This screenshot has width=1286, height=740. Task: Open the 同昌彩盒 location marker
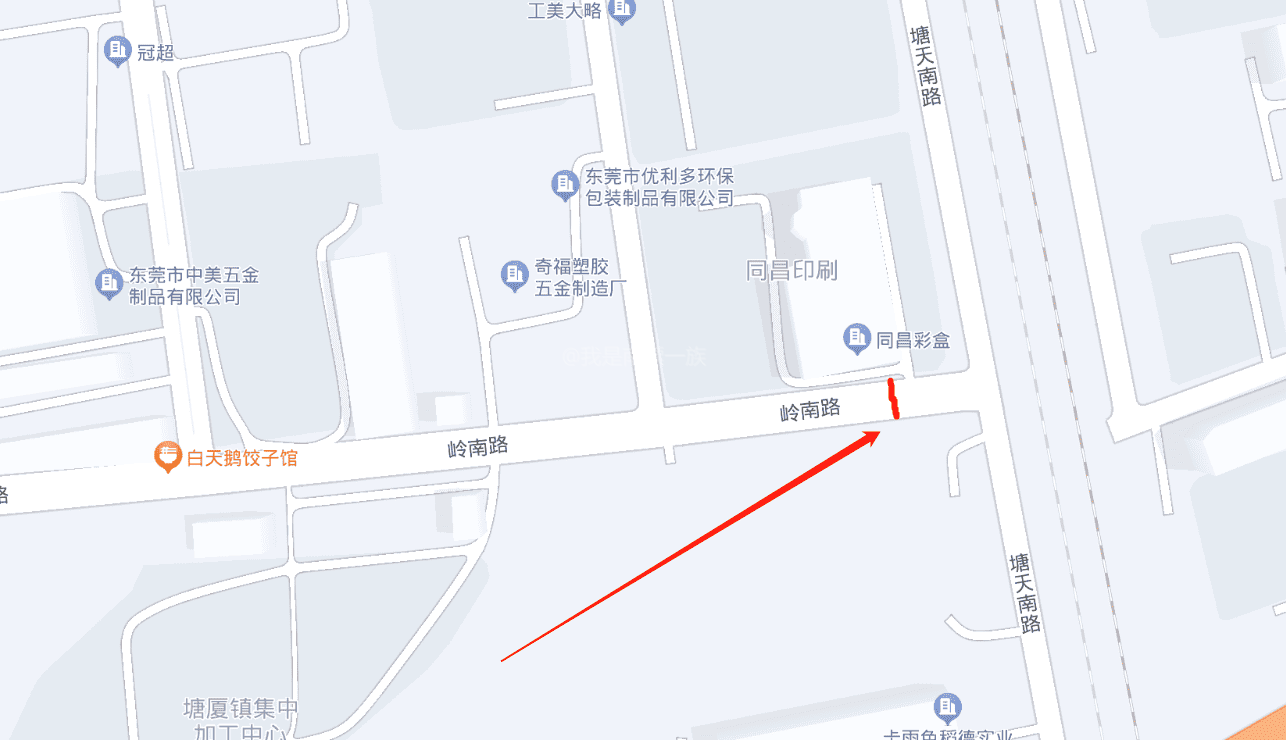pos(857,339)
